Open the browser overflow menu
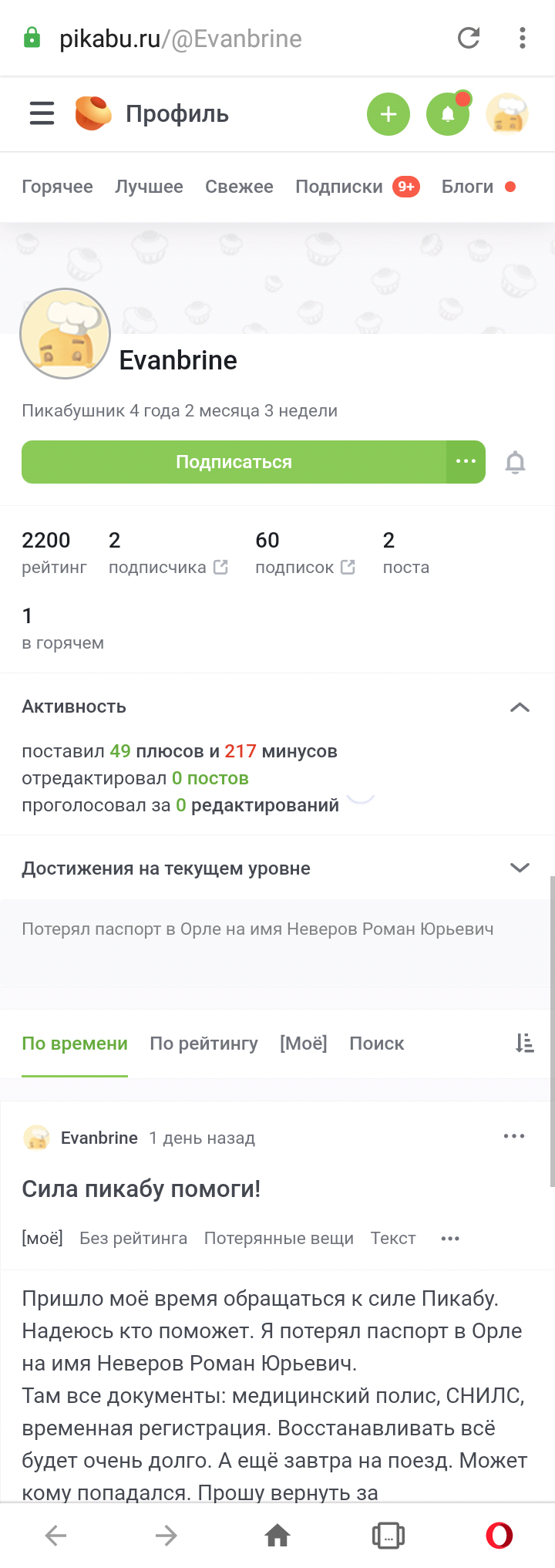The width and height of the screenshot is (555, 1568). tap(523, 38)
